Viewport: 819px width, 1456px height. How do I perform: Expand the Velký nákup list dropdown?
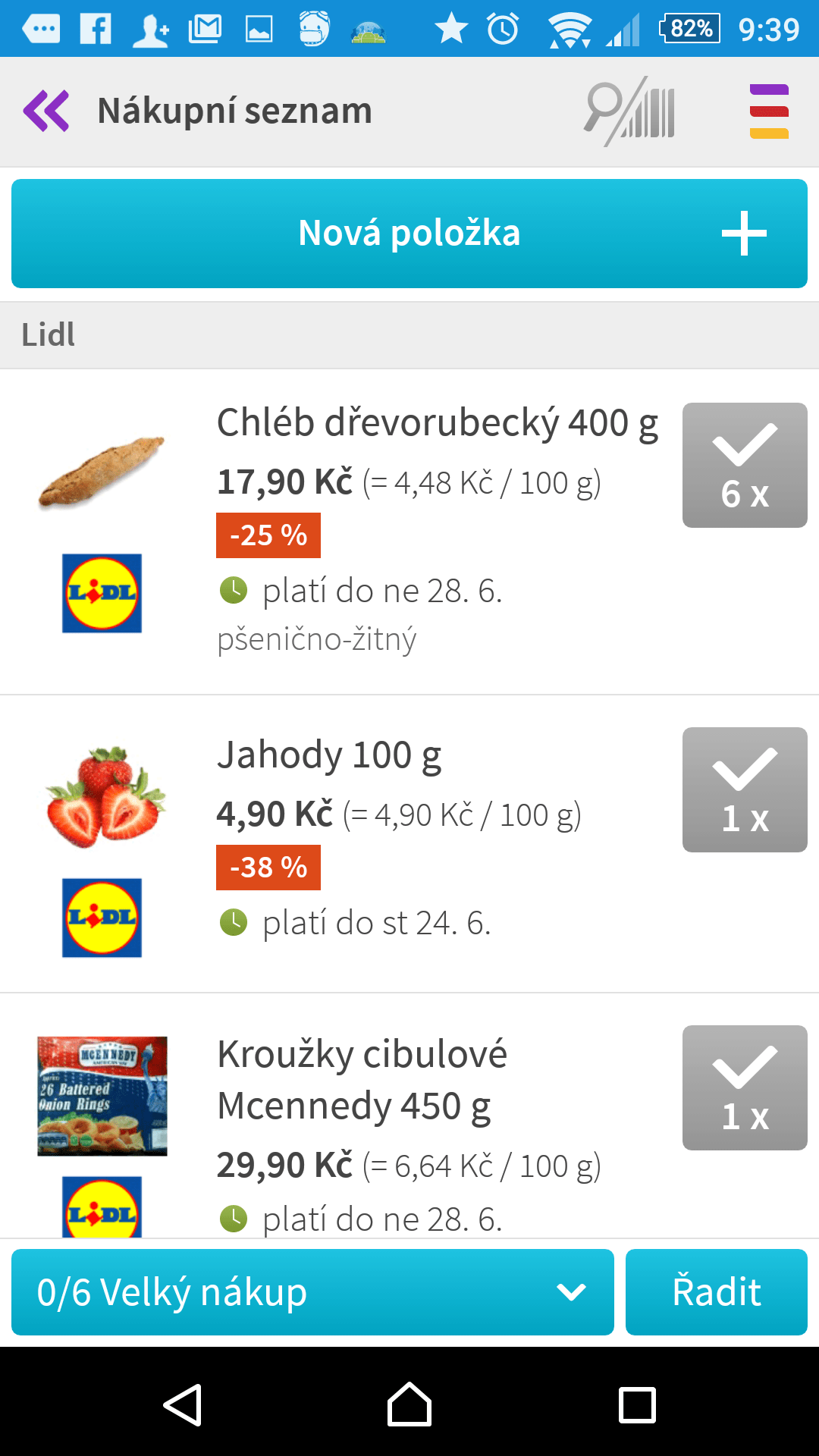312,1292
